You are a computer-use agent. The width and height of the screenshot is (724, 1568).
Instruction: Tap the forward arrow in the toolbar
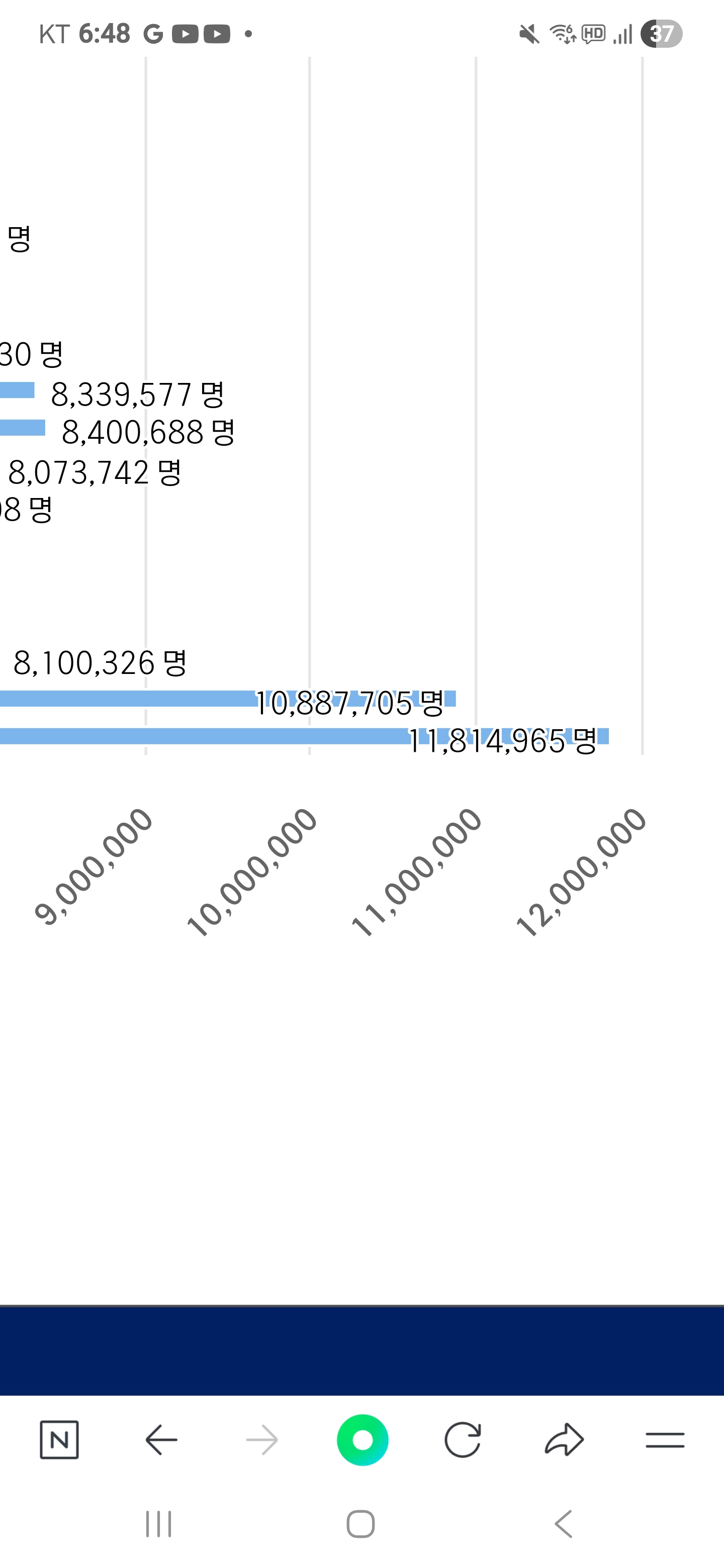pyautogui.click(x=262, y=1440)
